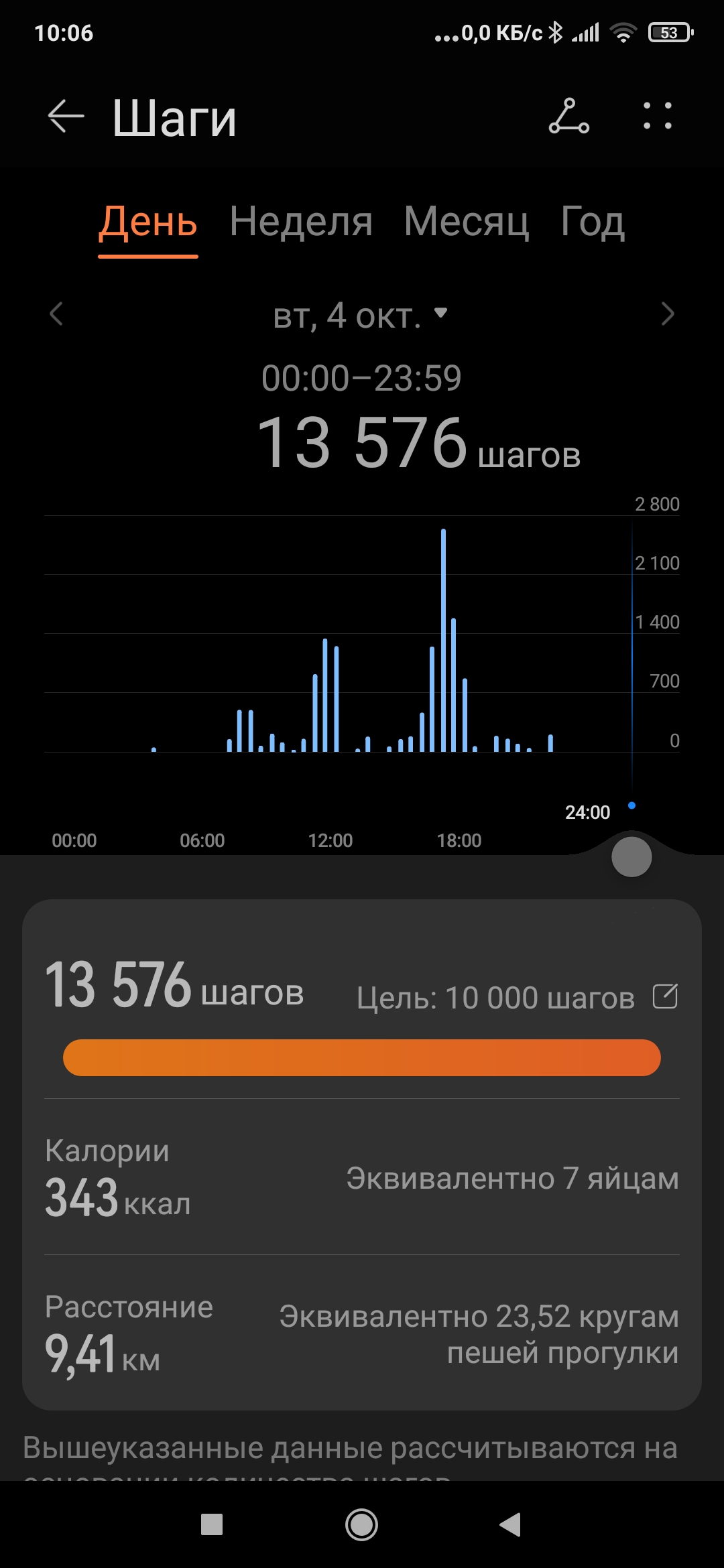Open the date picker for вт, 4 окт.

(361, 315)
